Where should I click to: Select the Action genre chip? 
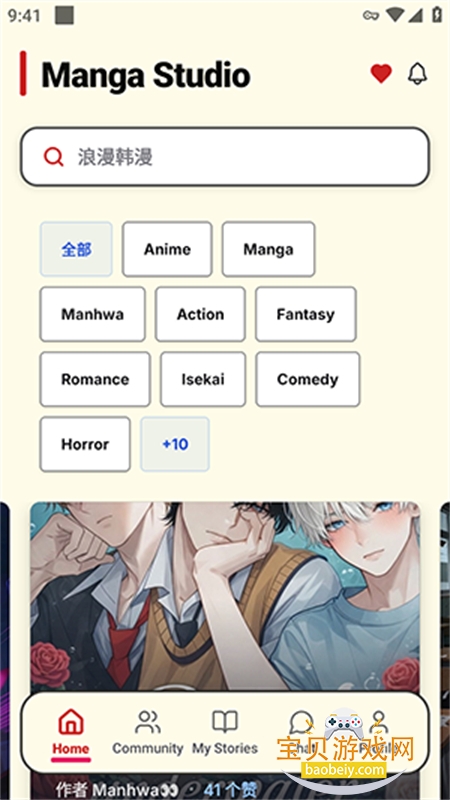tap(201, 314)
